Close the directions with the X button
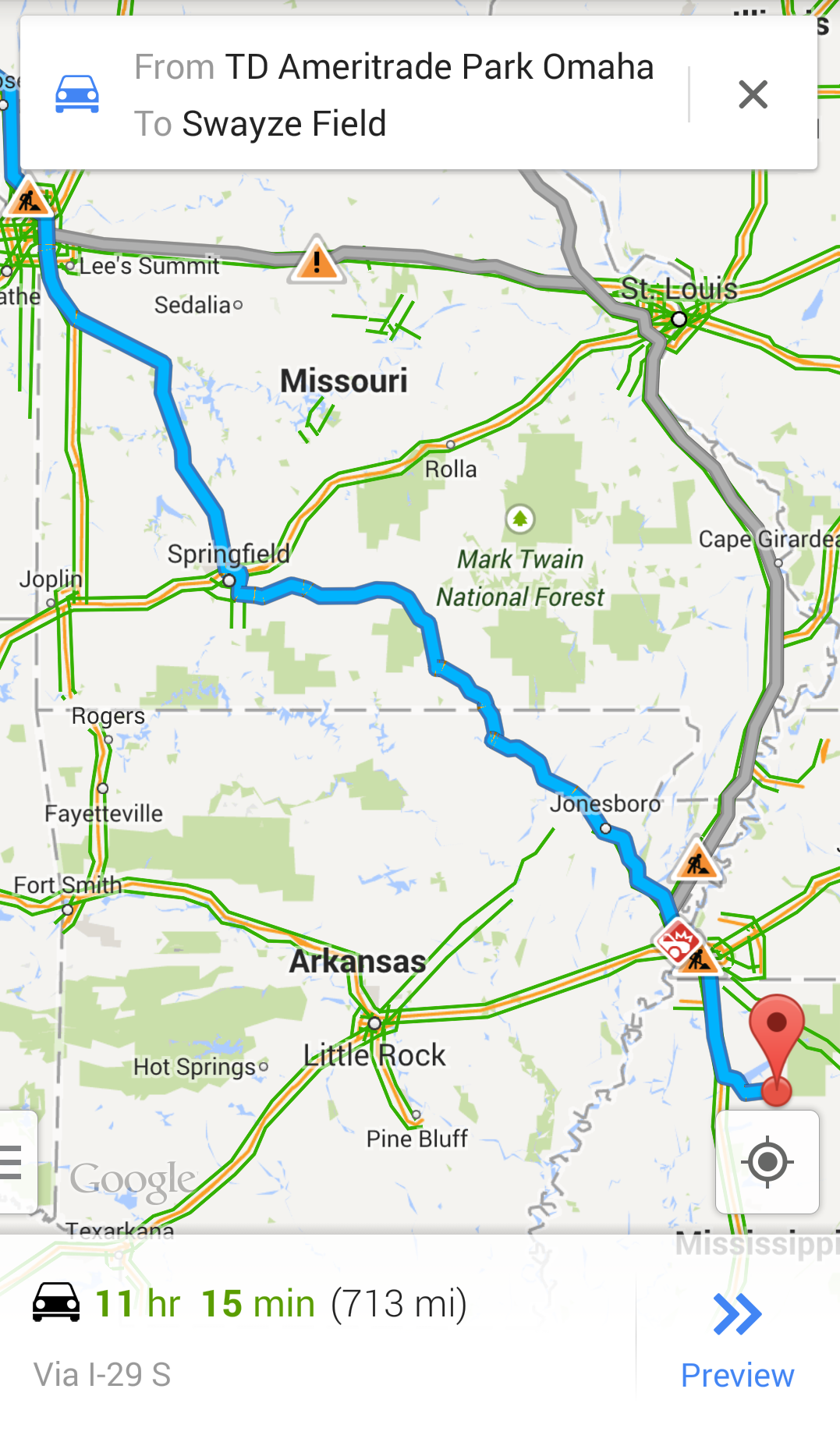 click(753, 94)
